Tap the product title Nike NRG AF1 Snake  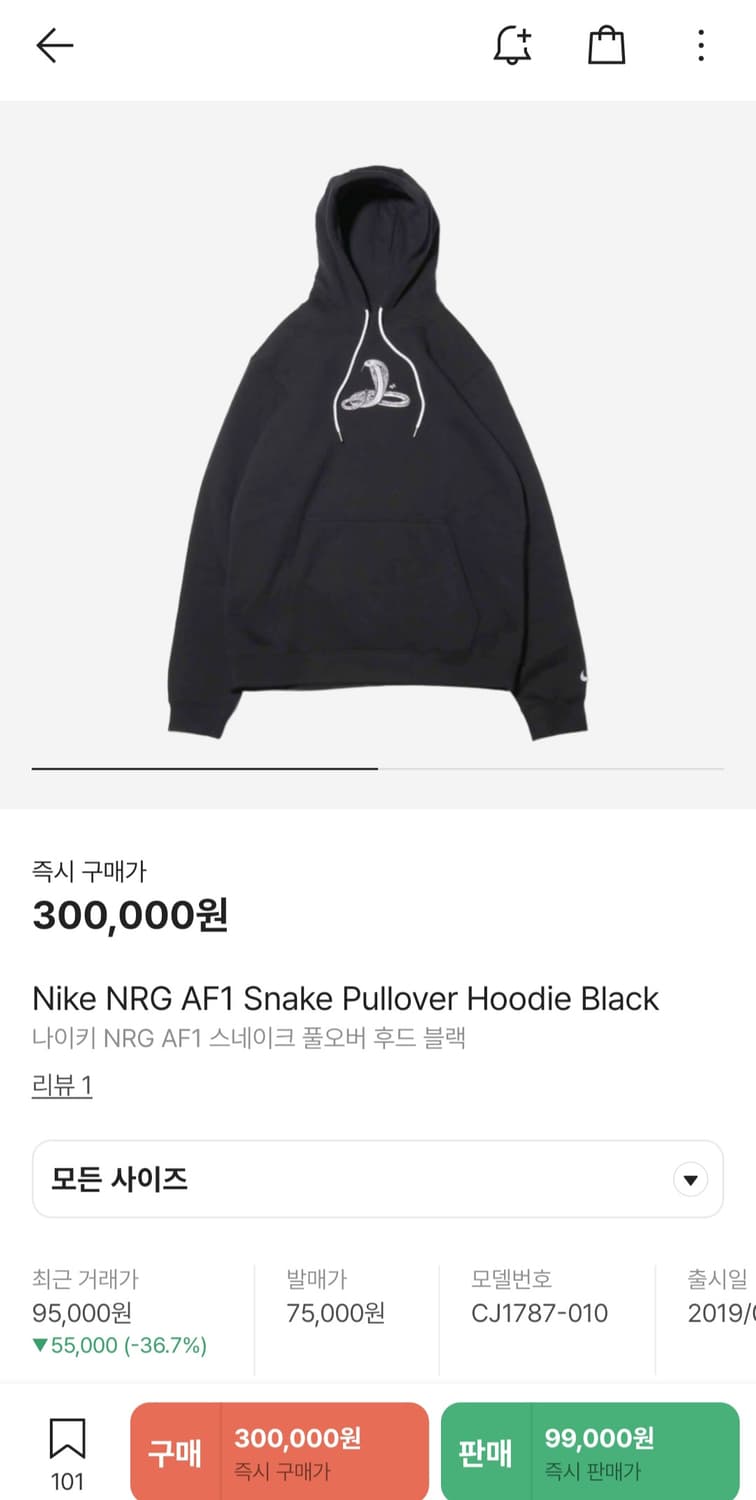coord(345,998)
